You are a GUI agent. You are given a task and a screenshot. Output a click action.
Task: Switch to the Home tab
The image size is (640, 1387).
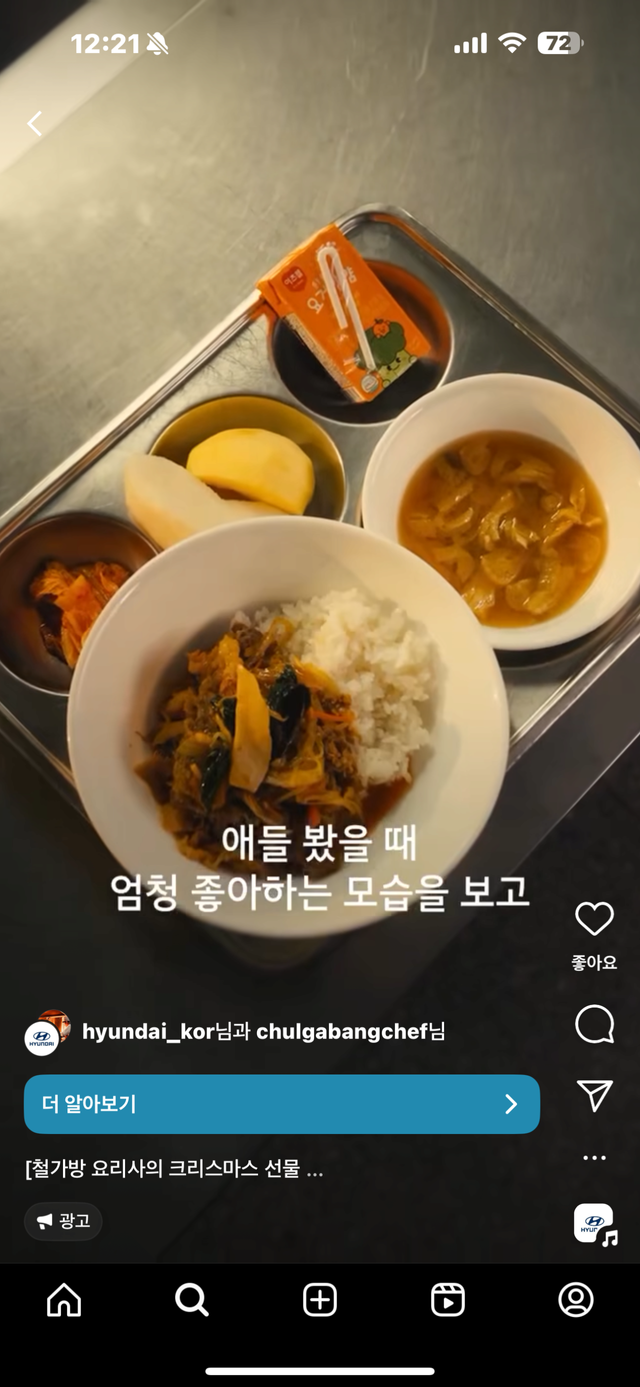pos(64,1300)
